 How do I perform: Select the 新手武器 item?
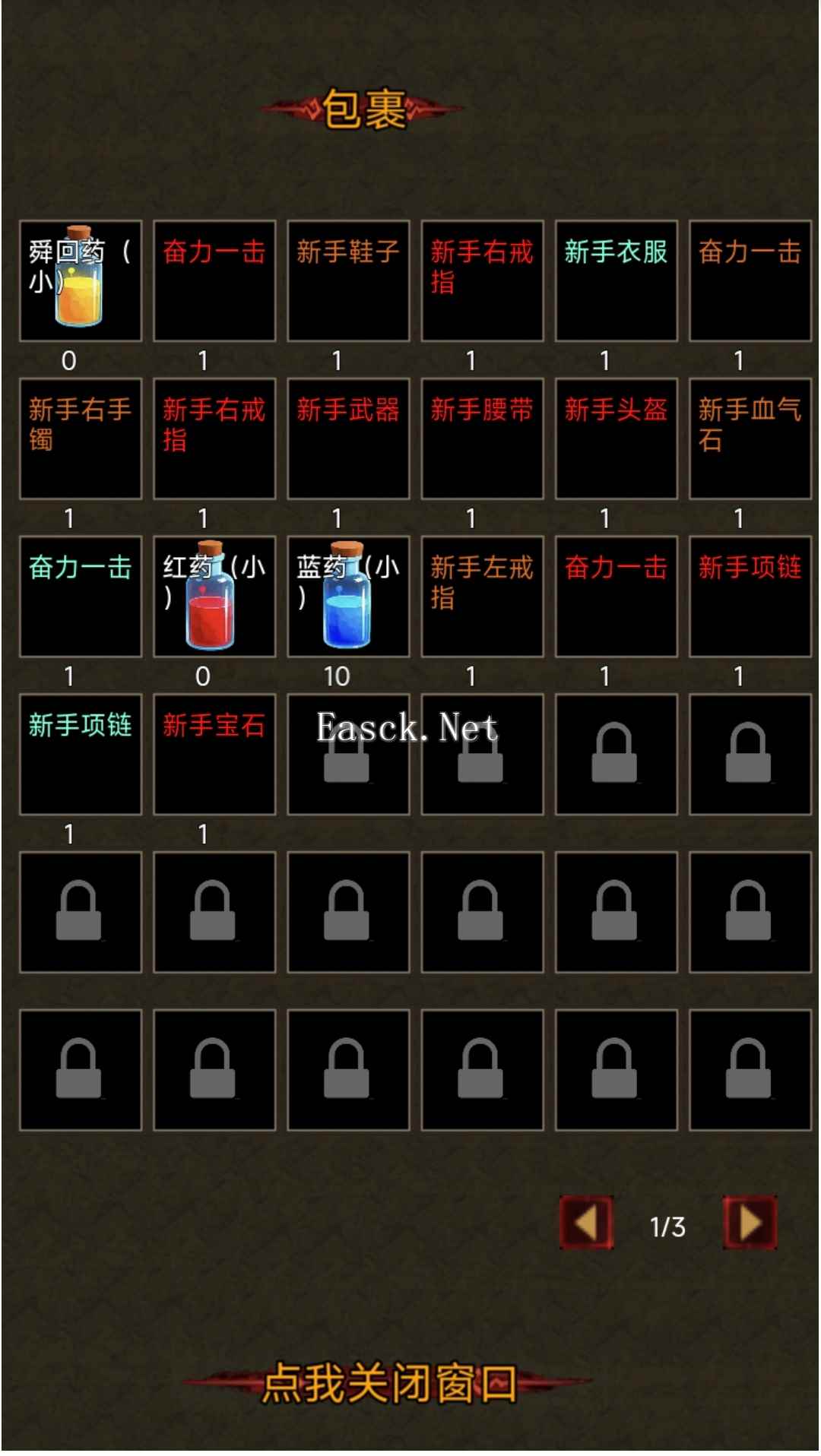click(x=348, y=438)
